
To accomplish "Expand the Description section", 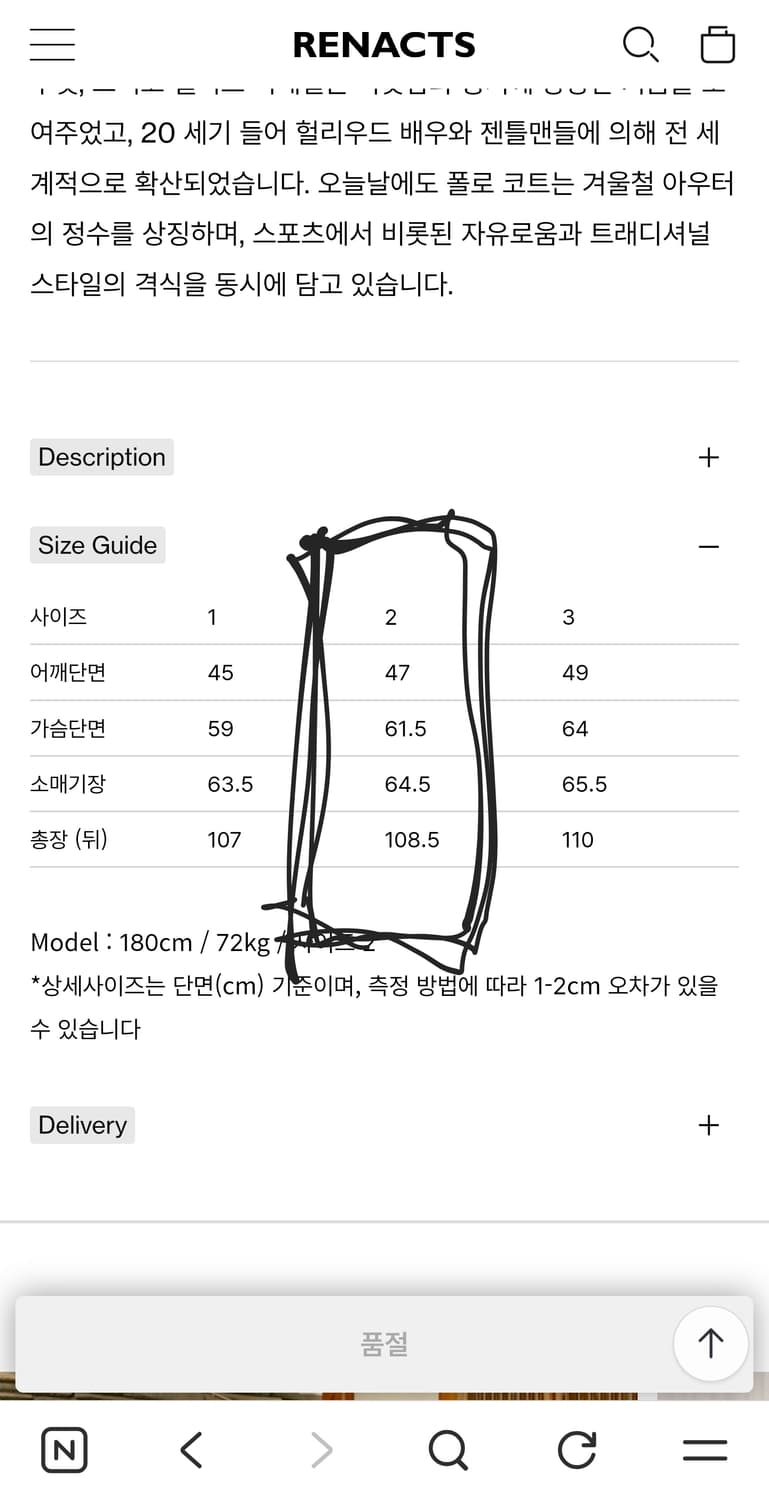I will (x=709, y=457).
